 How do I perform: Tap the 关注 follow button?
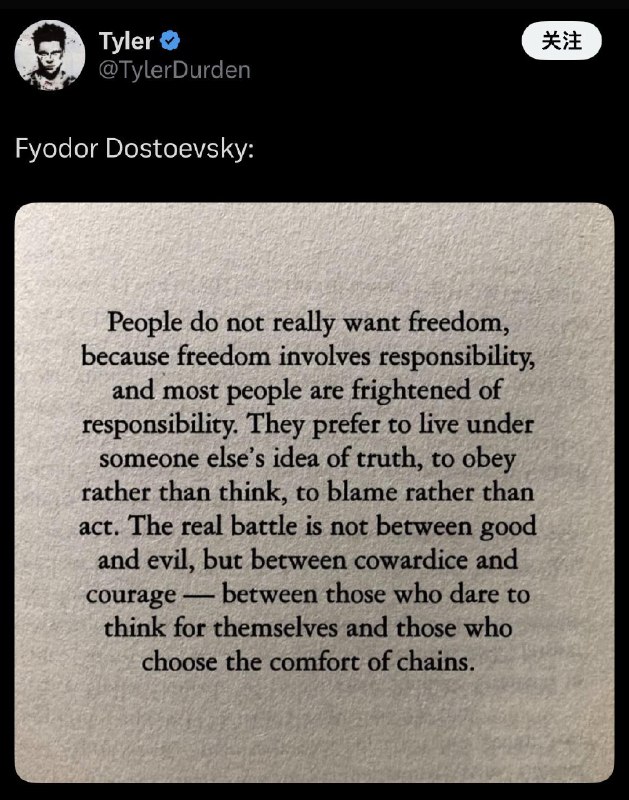pyautogui.click(x=561, y=41)
